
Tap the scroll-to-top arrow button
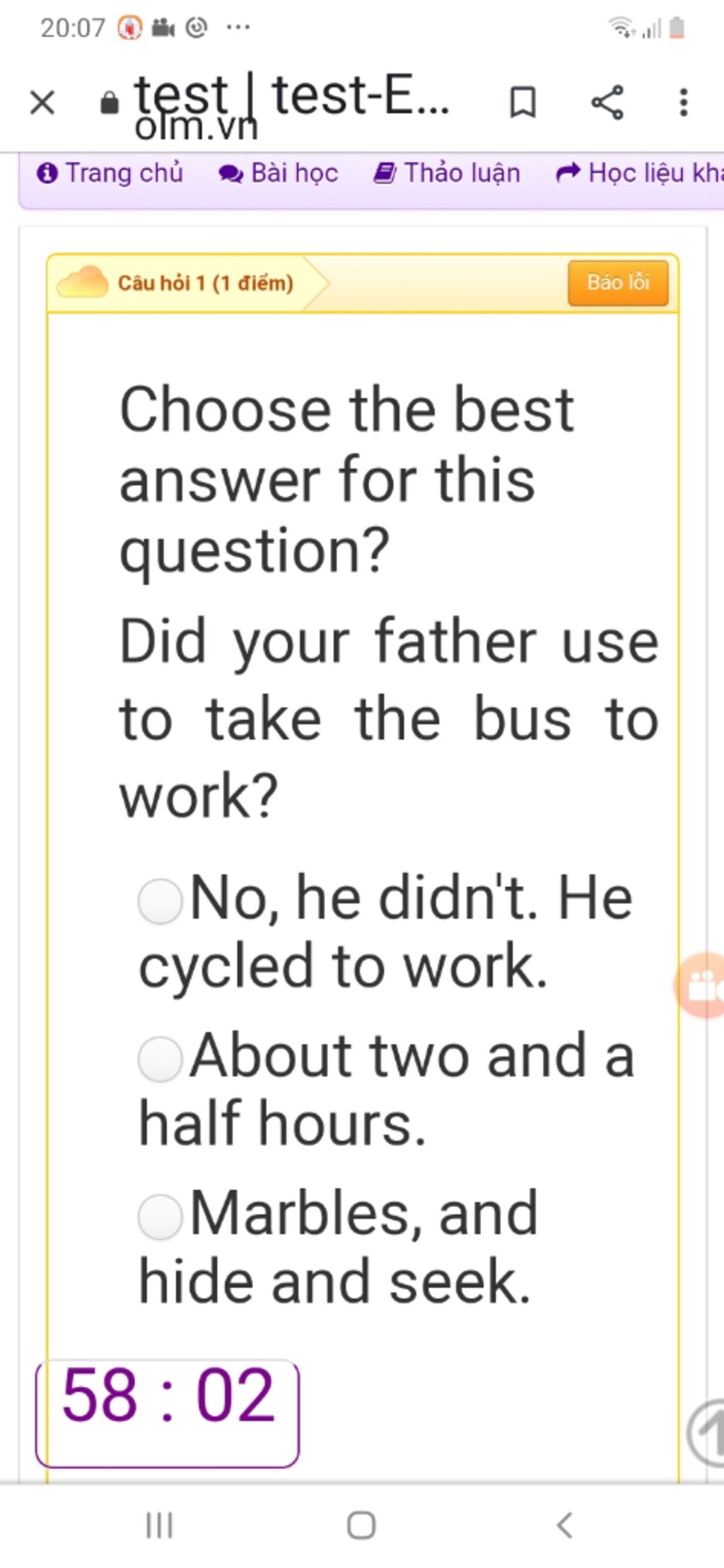(x=707, y=1432)
